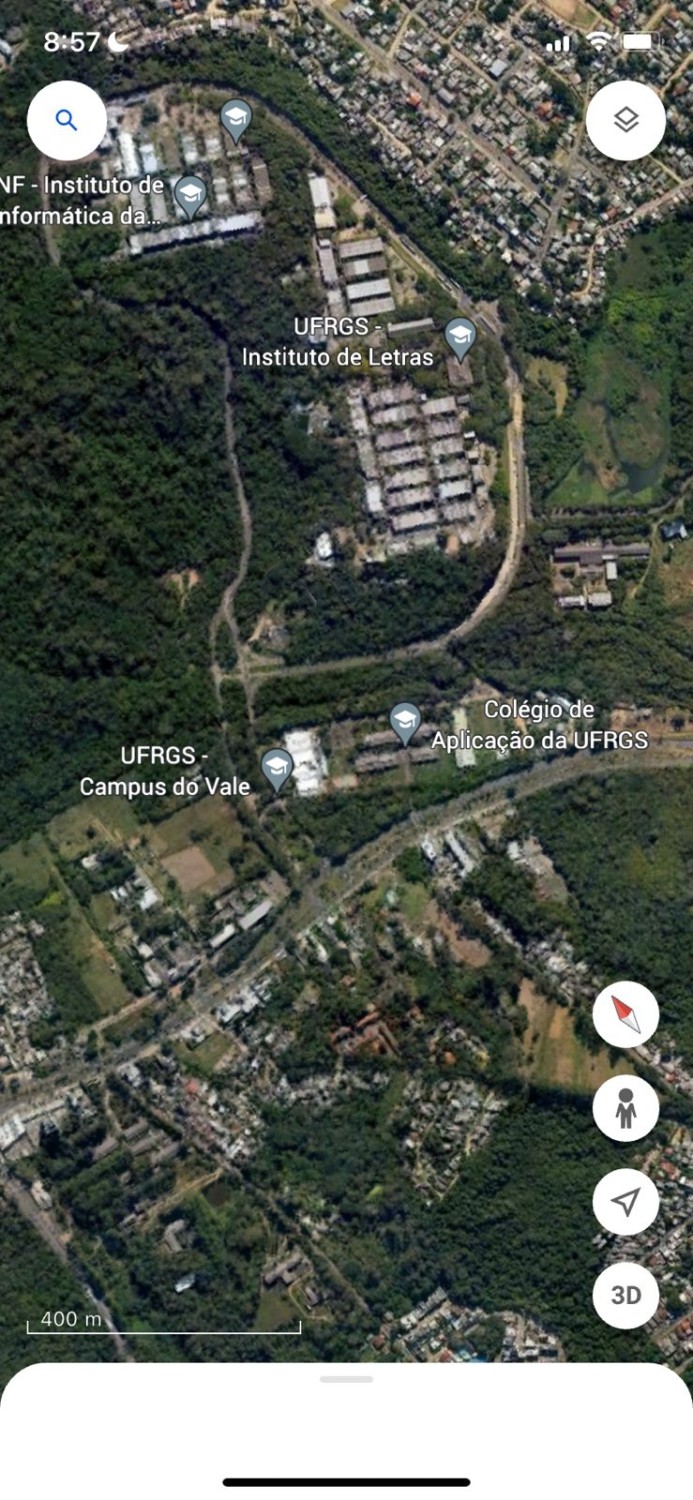Open the search button
The height and width of the screenshot is (1500, 693).
click(66, 121)
